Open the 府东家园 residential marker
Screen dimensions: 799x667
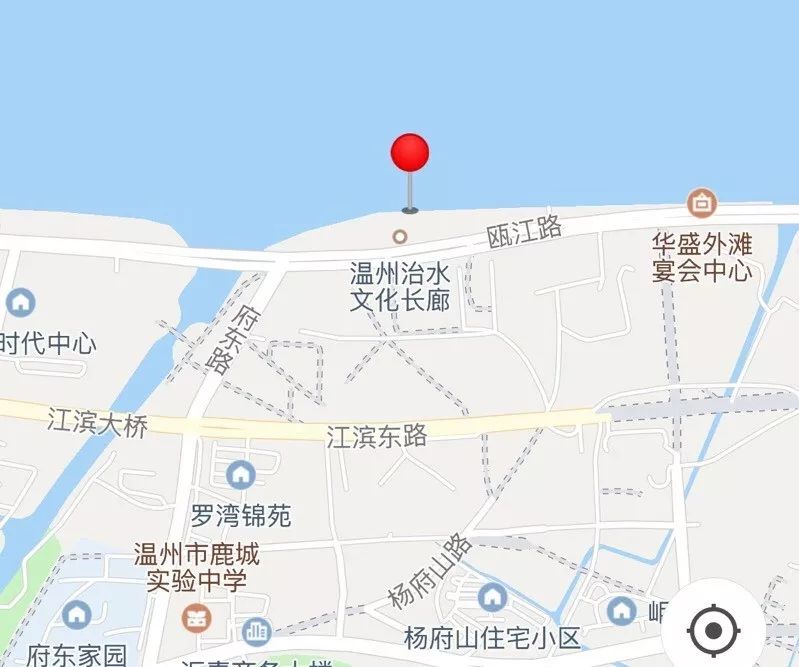point(77,615)
